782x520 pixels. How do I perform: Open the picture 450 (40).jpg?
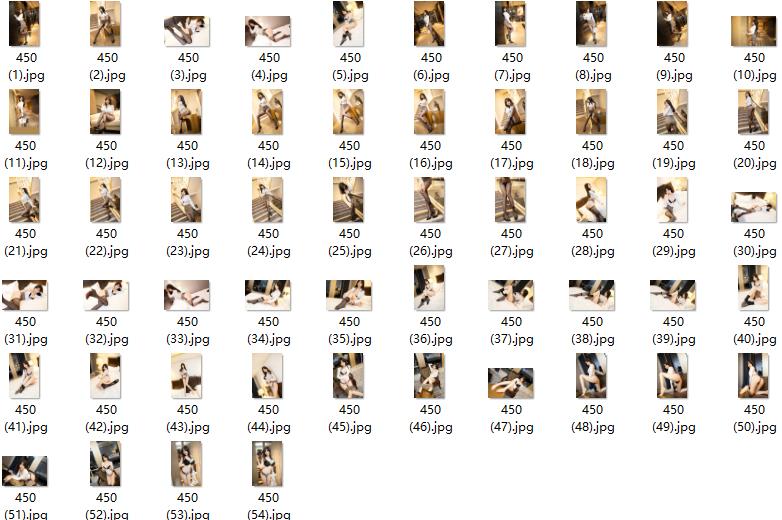754,288
